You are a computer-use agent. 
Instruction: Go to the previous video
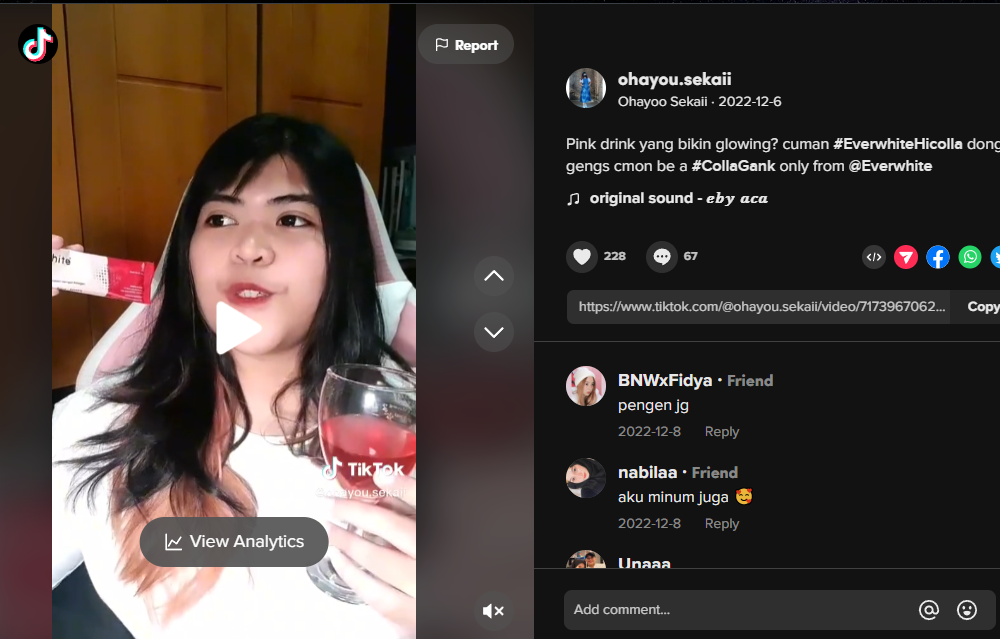click(x=494, y=276)
